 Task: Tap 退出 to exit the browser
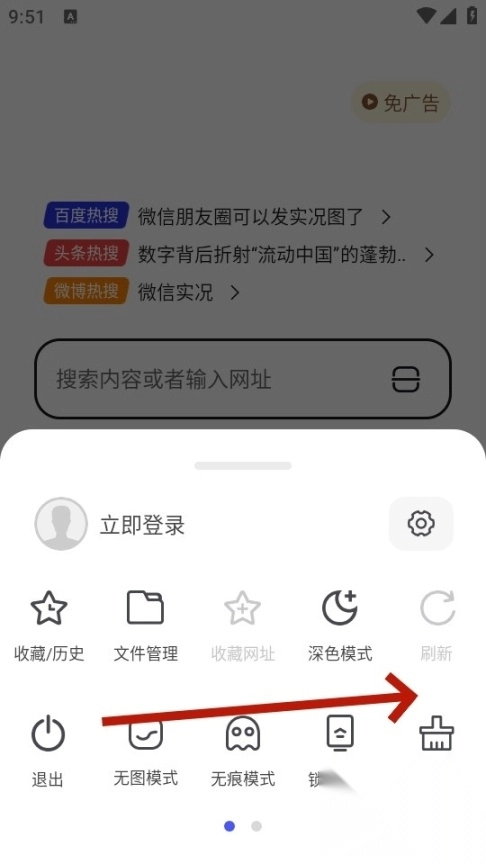click(x=48, y=751)
